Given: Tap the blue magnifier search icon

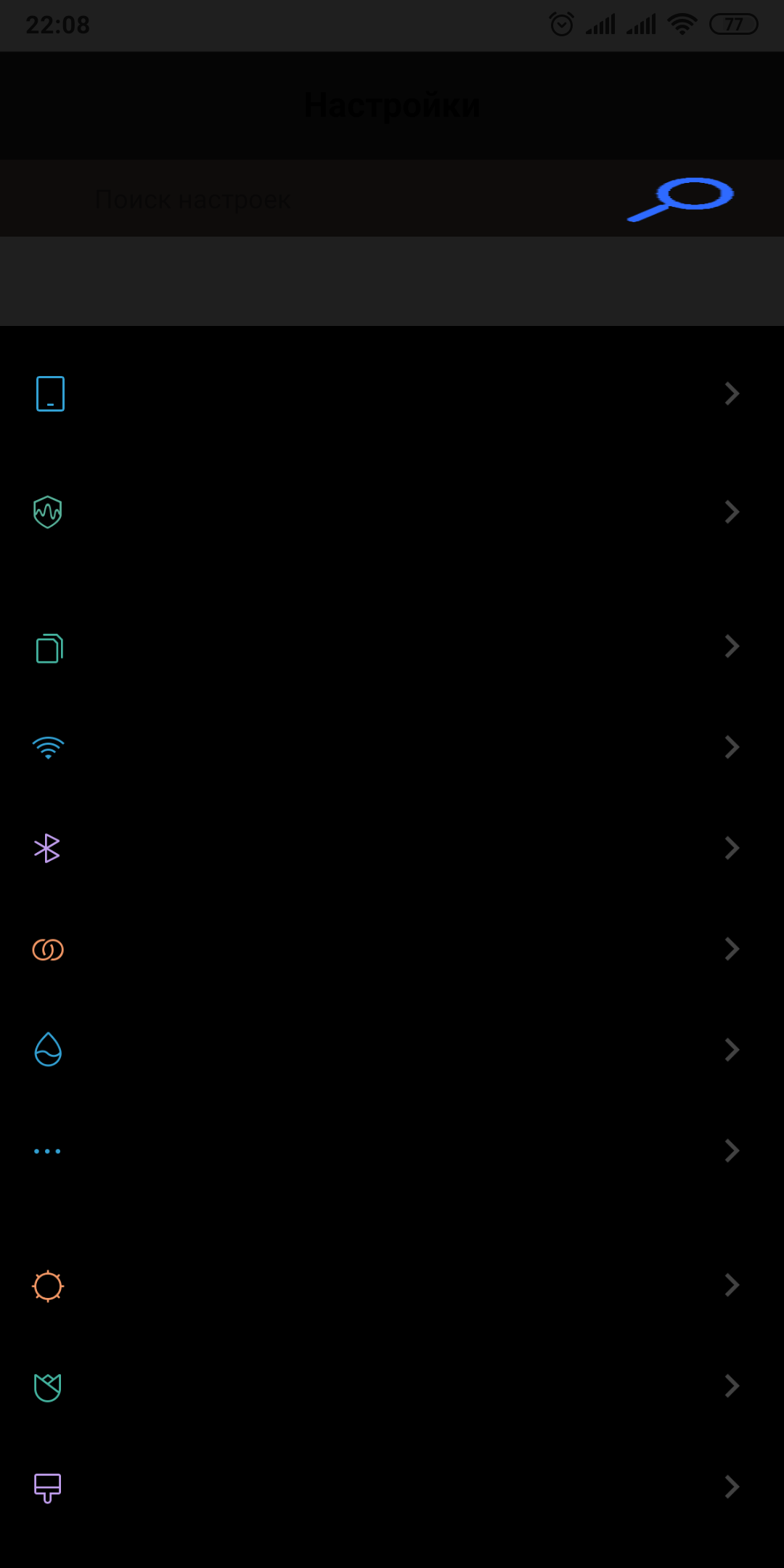Looking at the screenshot, I should (x=681, y=199).
